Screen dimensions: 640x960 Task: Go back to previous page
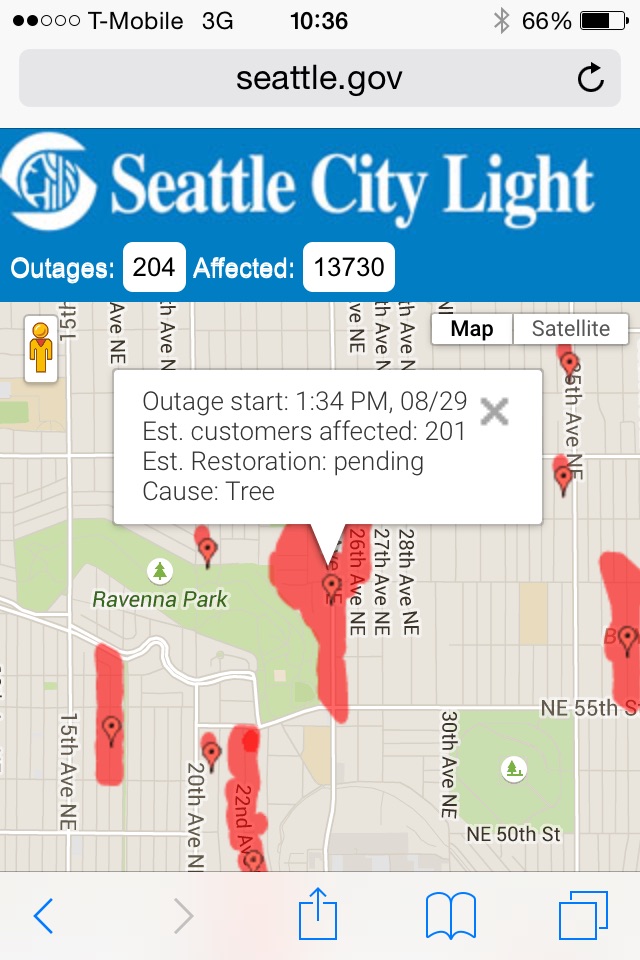(43, 915)
